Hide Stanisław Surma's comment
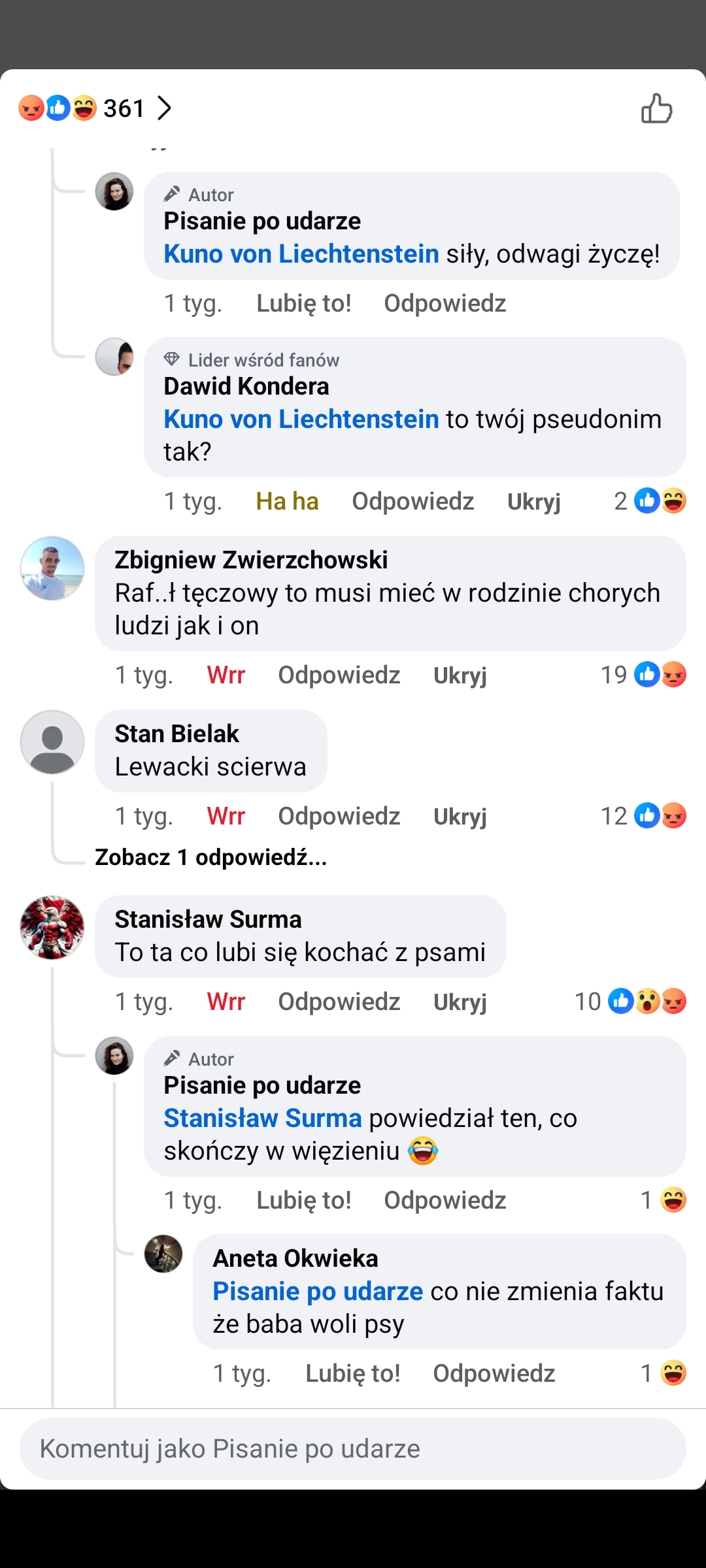Image resolution: width=706 pixels, height=1568 pixels. click(x=460, y=1002)
